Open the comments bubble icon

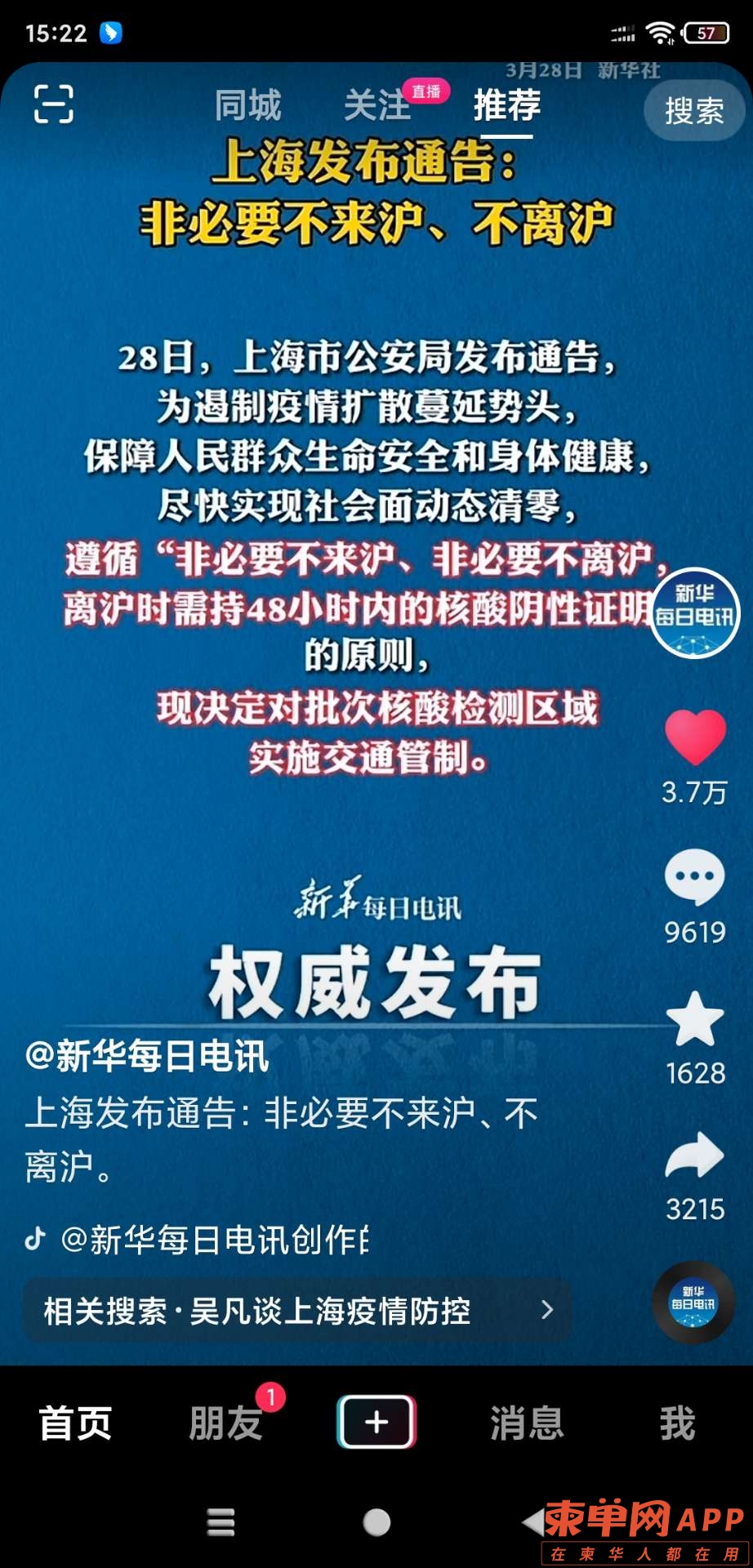pyautogui.click(x=695, y=878)
